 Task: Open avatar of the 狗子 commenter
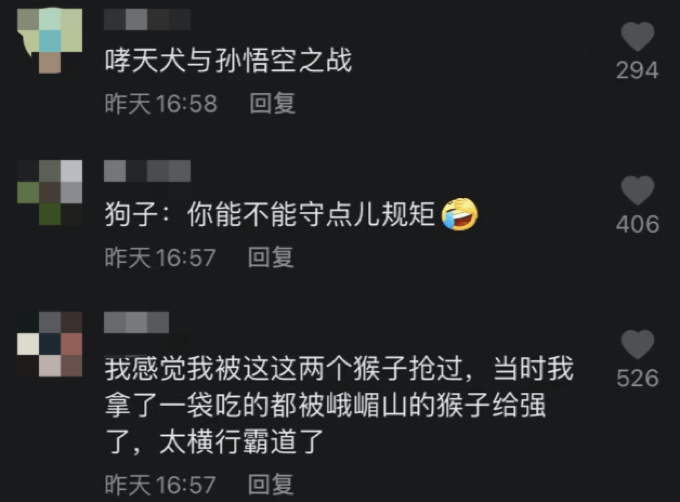49,191
